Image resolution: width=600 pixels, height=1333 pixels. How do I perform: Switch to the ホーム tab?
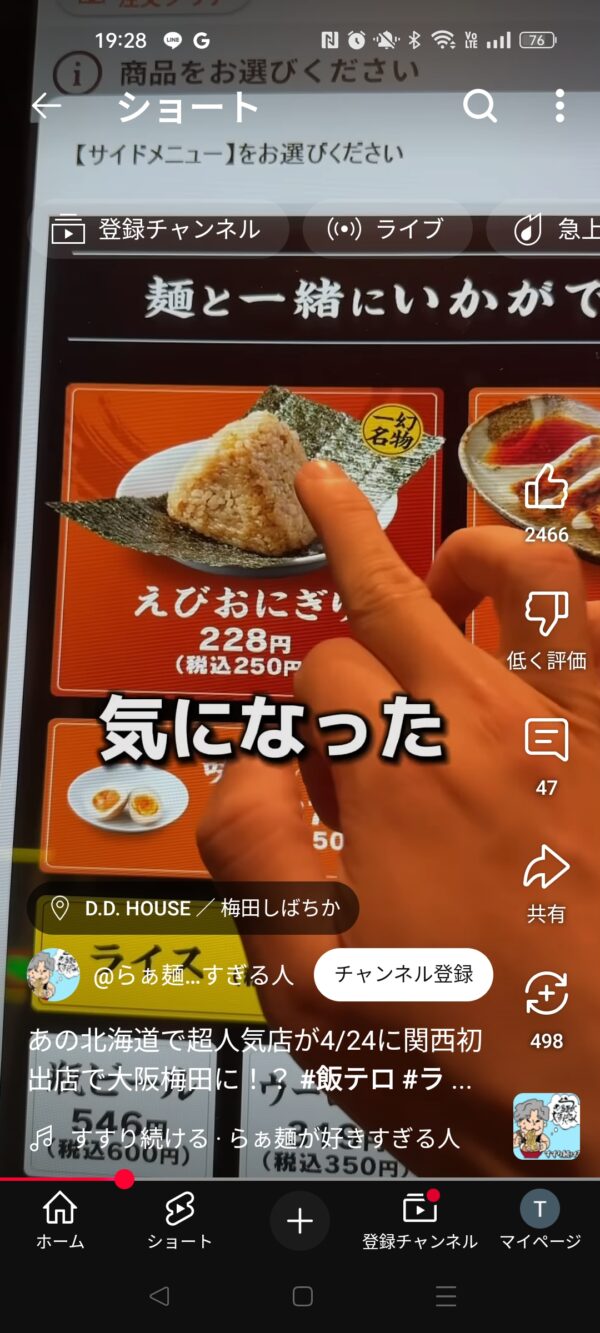click(x=60, y=1221)
